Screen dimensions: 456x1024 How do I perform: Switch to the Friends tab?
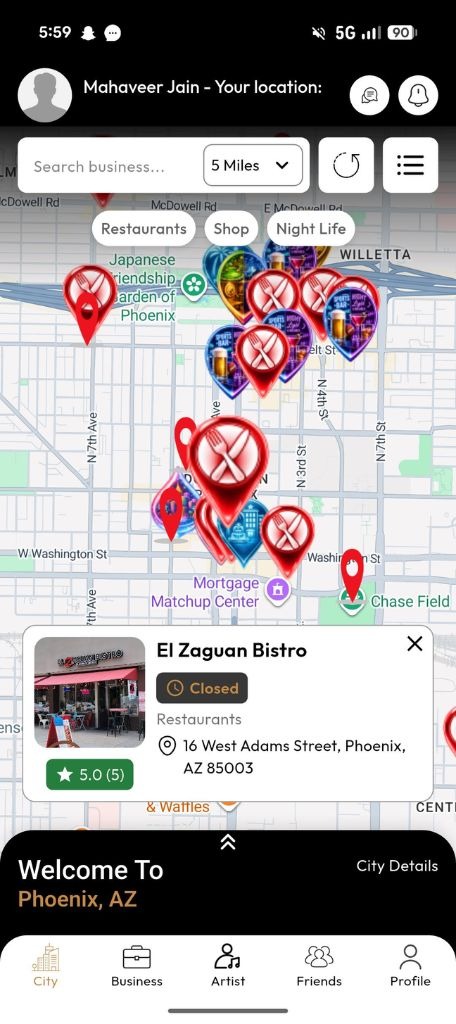[x=319, y=967]
